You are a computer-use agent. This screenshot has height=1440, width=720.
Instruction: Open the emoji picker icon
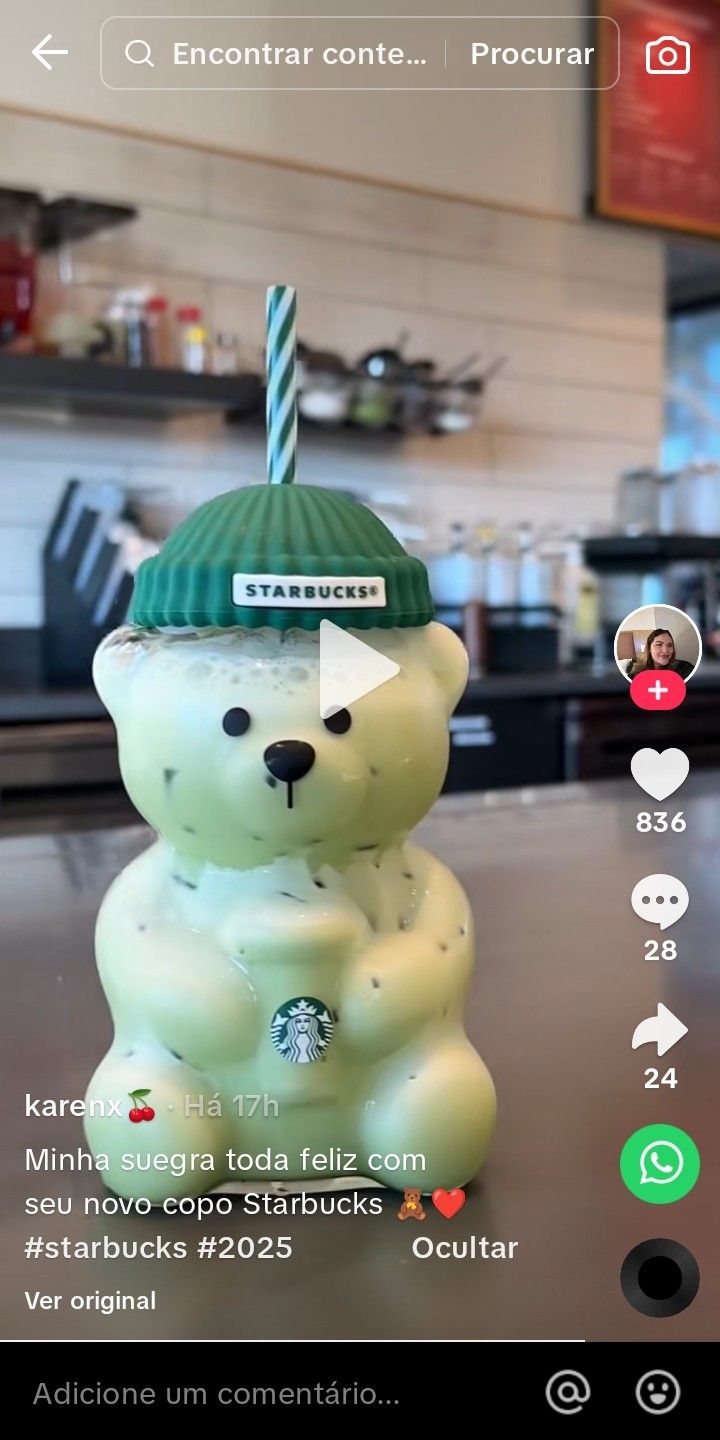658,1392
